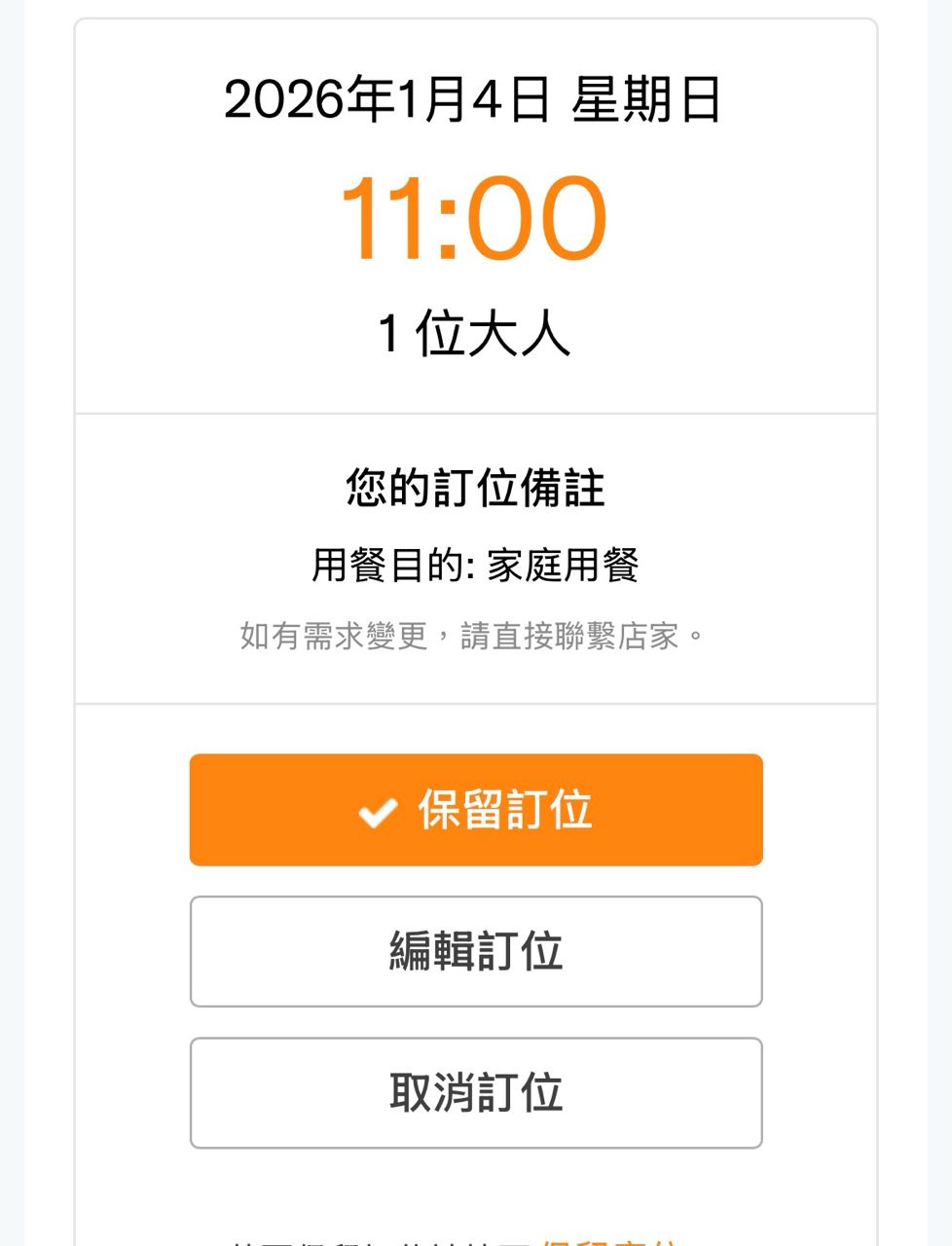Open 編輯訂位 to edit the reservation

point(476,951)
